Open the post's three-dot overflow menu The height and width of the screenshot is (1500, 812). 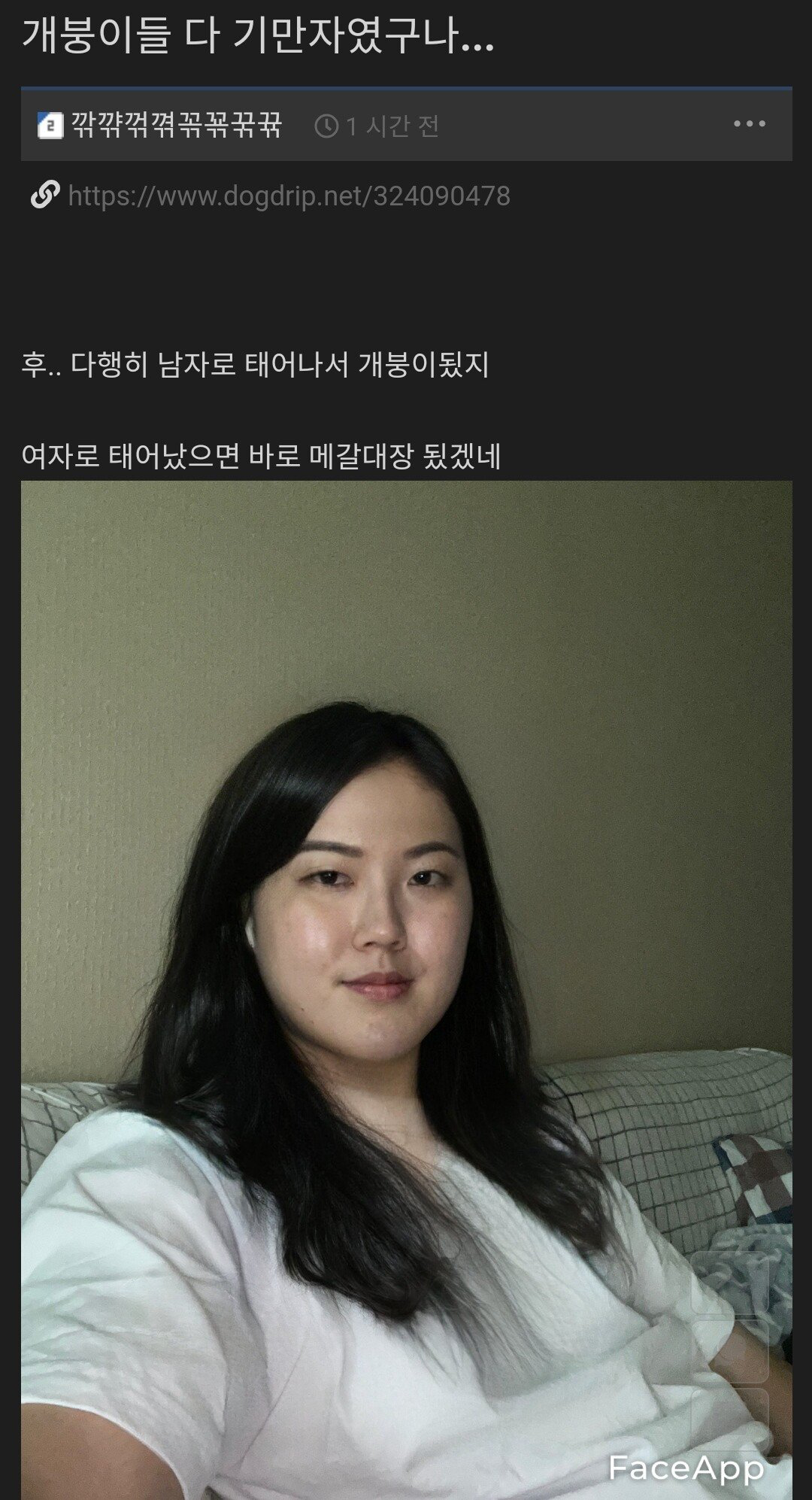(x=749, y=124)
